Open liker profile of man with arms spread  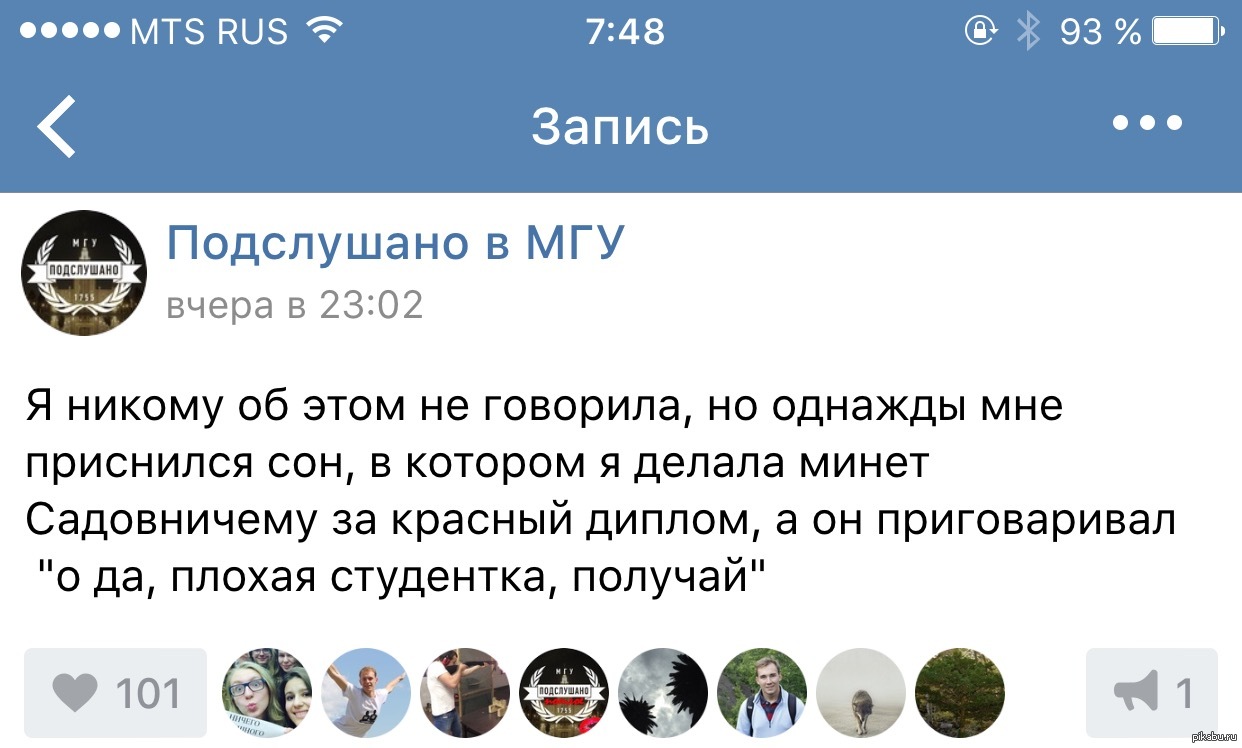click(x=366, y=693)
